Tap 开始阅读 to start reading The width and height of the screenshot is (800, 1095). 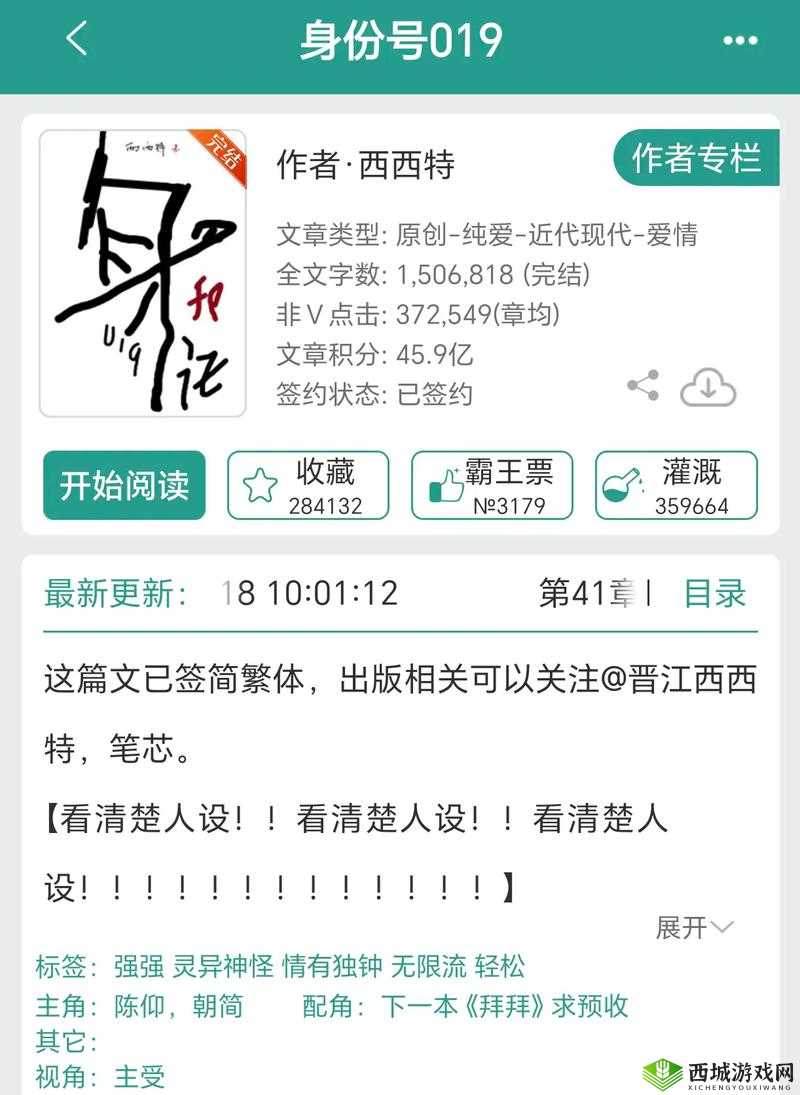point(122,486)
